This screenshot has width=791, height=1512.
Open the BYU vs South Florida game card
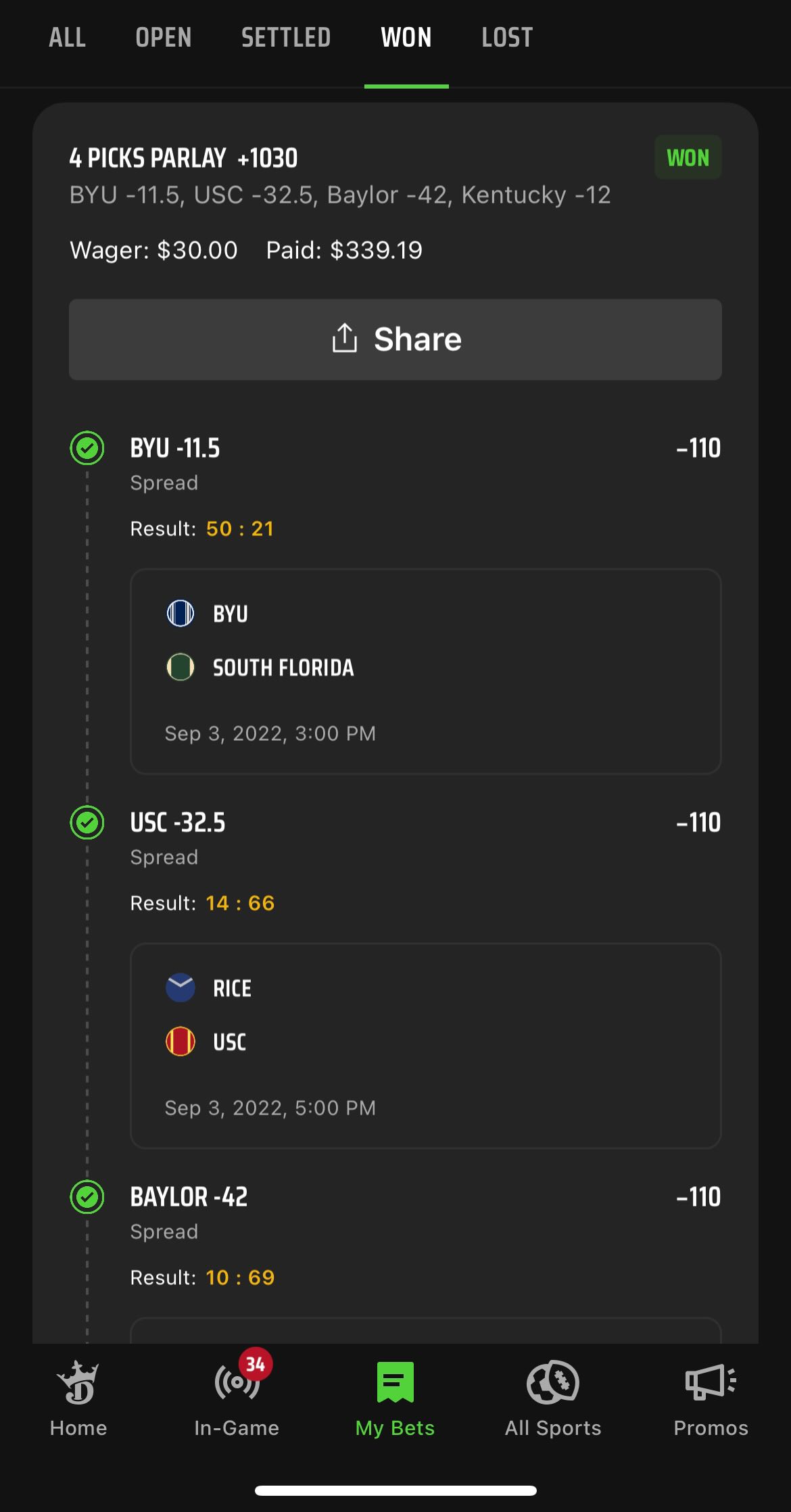click(x=426, y=671)
